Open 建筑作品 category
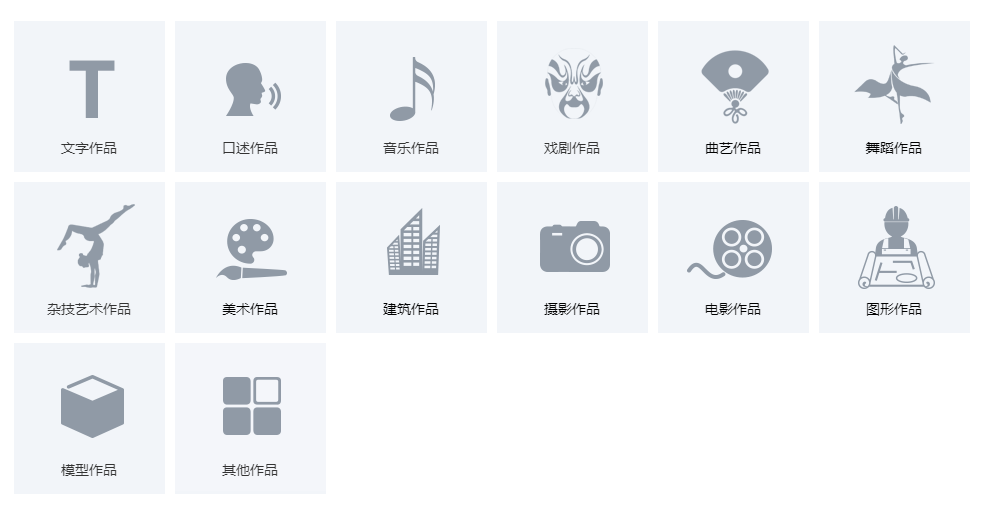Image resolution: width=986 pixels, height=521 pixels. (x=411, y=258)
